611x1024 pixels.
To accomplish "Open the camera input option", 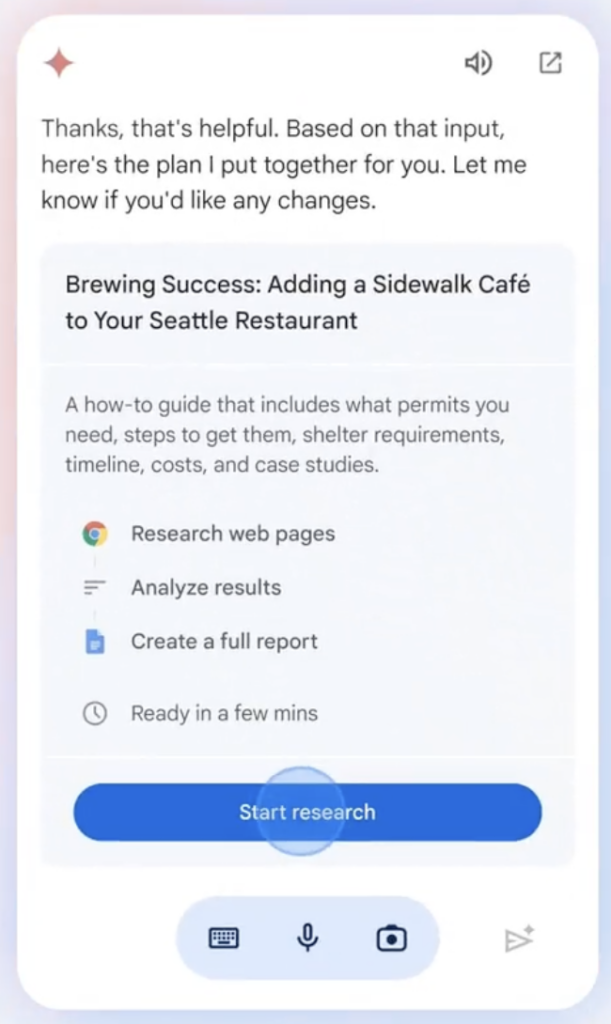I will coord(391,938).
